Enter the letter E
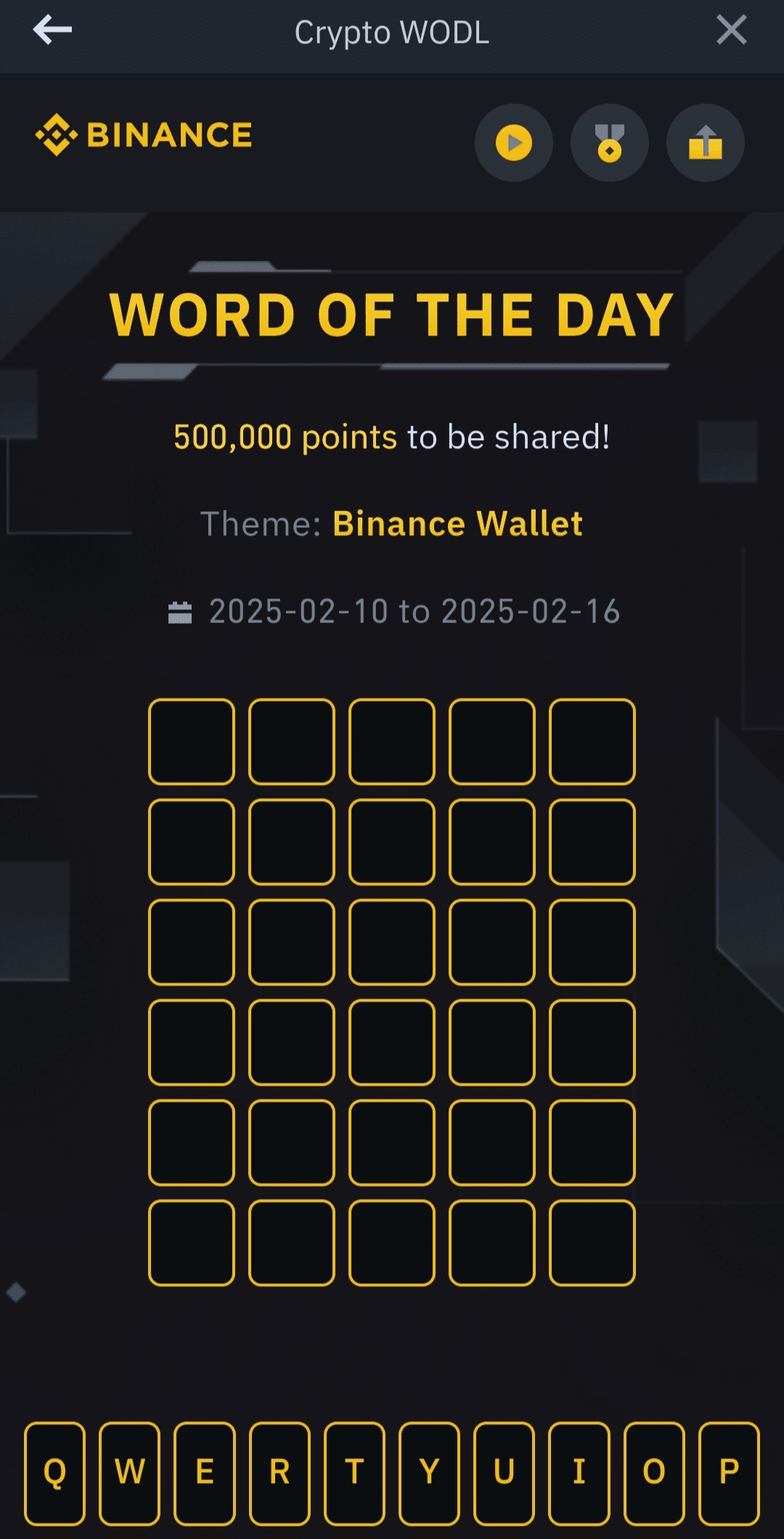This screenshot has height=1539, width=784. 205,1473
